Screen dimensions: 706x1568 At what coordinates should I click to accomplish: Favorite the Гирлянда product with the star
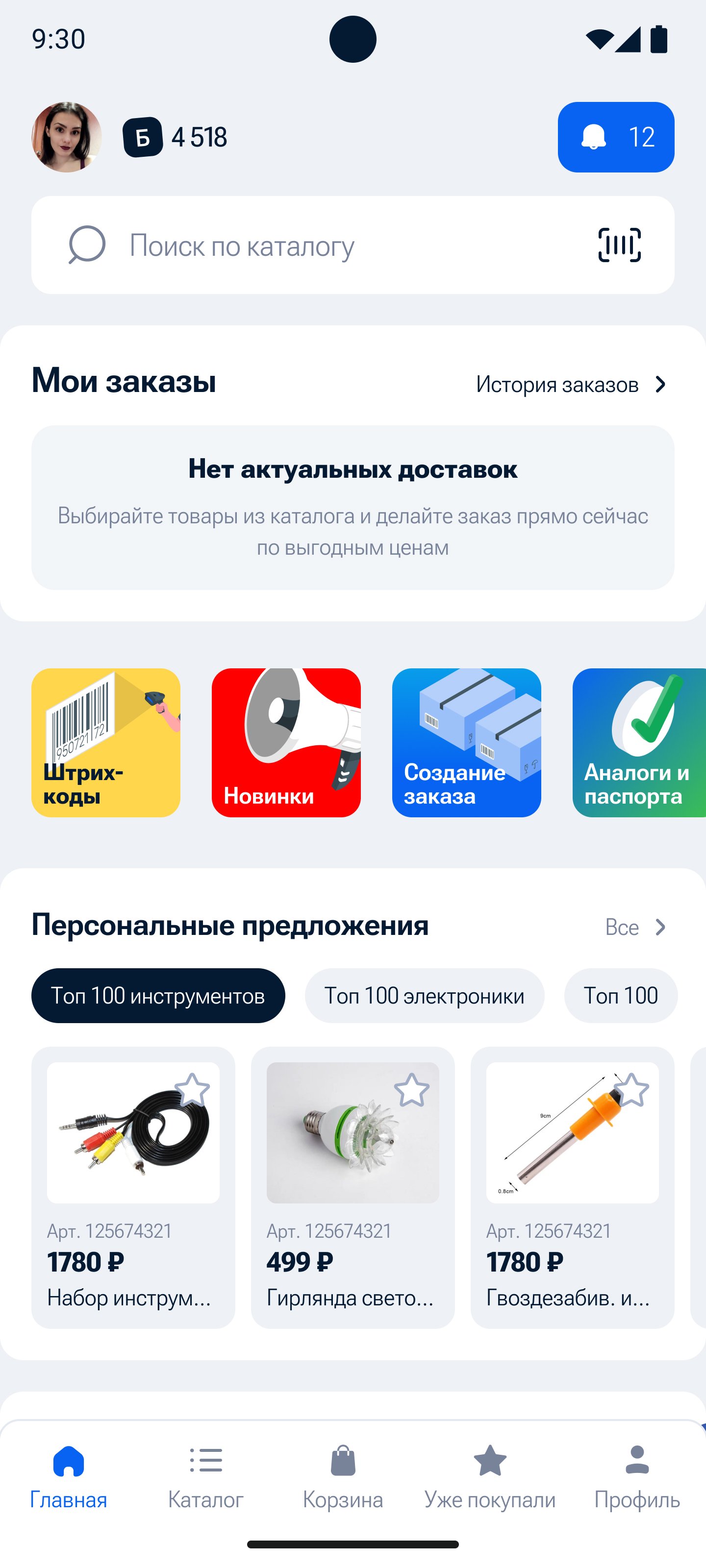(x=412, y=1090)
